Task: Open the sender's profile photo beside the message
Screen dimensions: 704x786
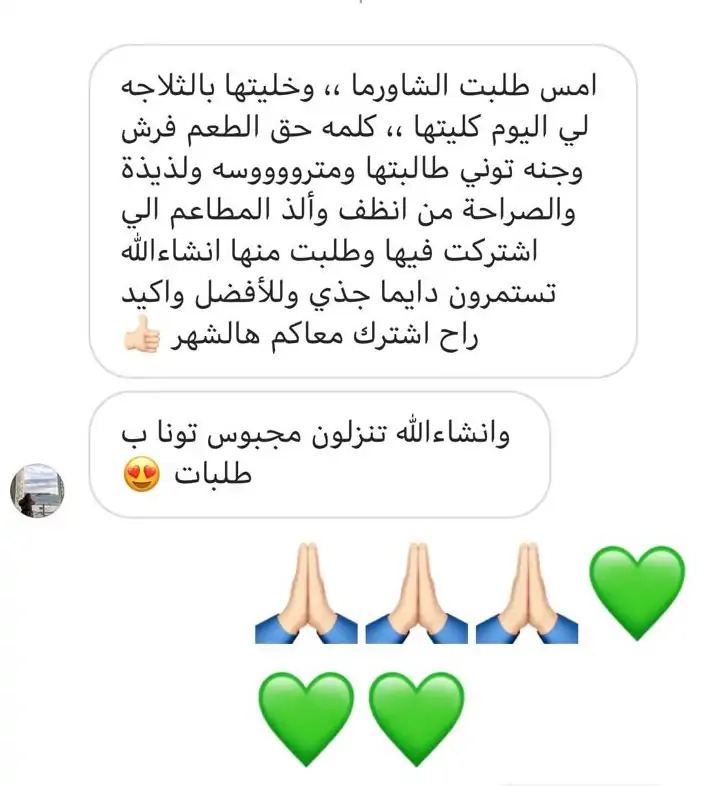Action: point(37,489)
